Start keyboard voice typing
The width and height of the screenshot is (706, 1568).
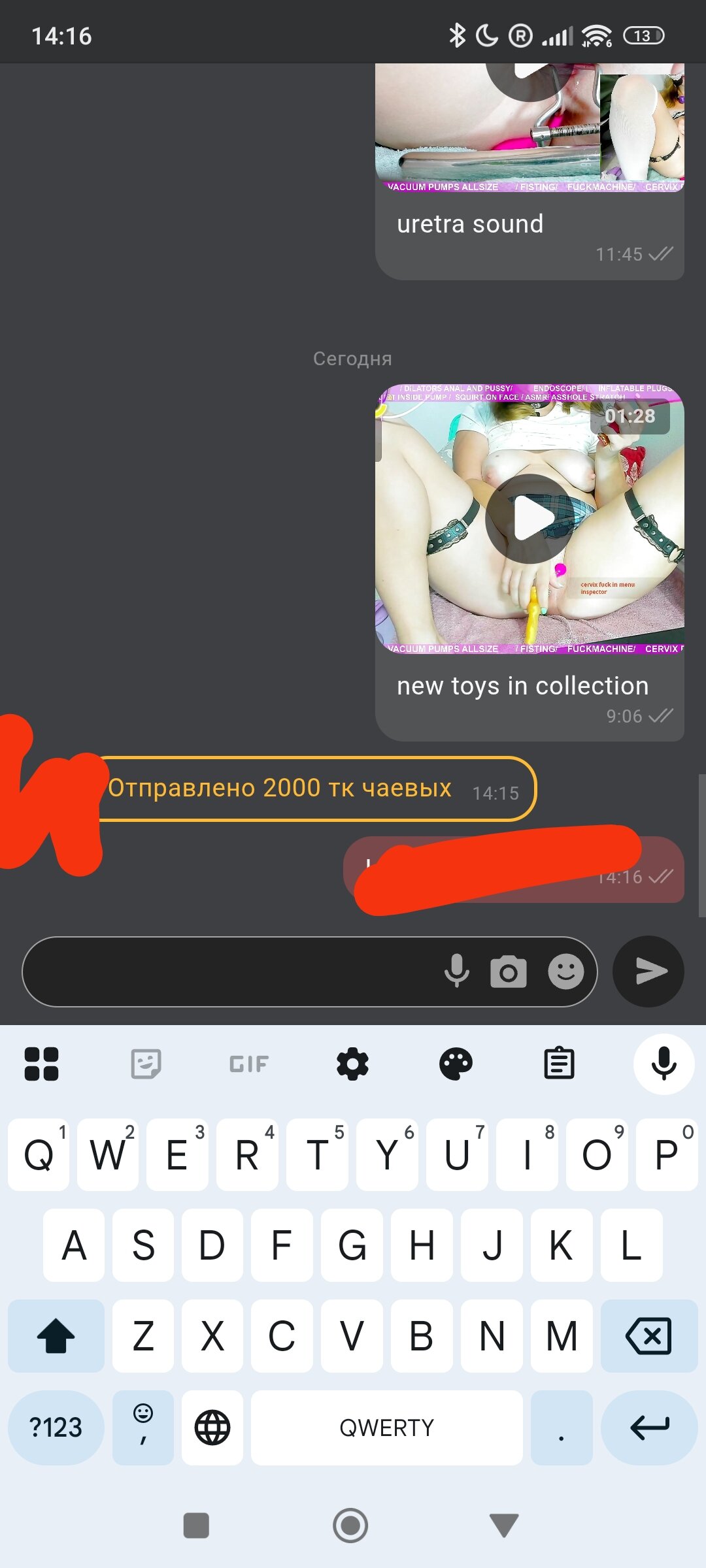point(664,1064)
